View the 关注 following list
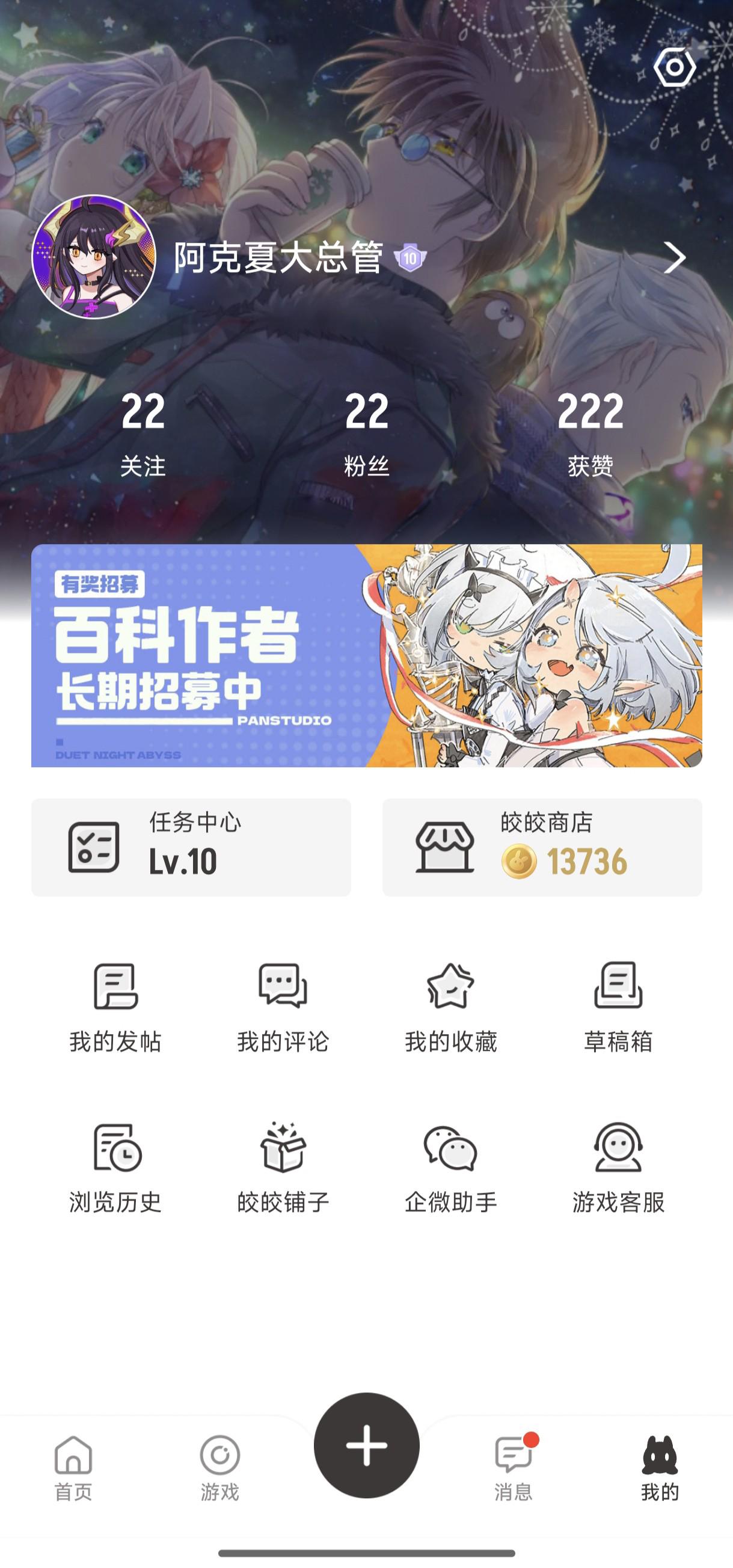733x1568 pixels. [143, 433]
